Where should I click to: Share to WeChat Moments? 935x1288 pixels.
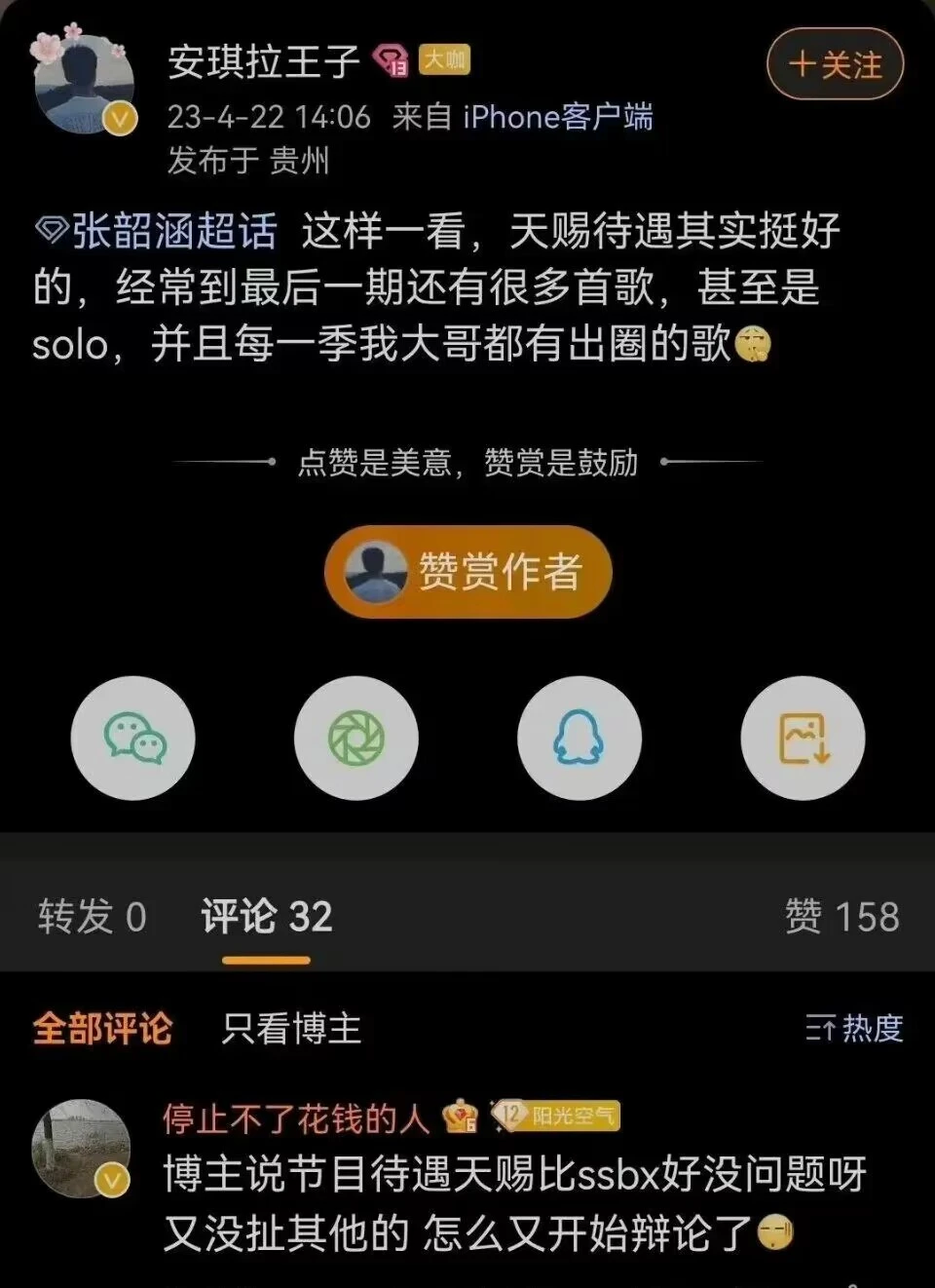click(x=356, y=739)
